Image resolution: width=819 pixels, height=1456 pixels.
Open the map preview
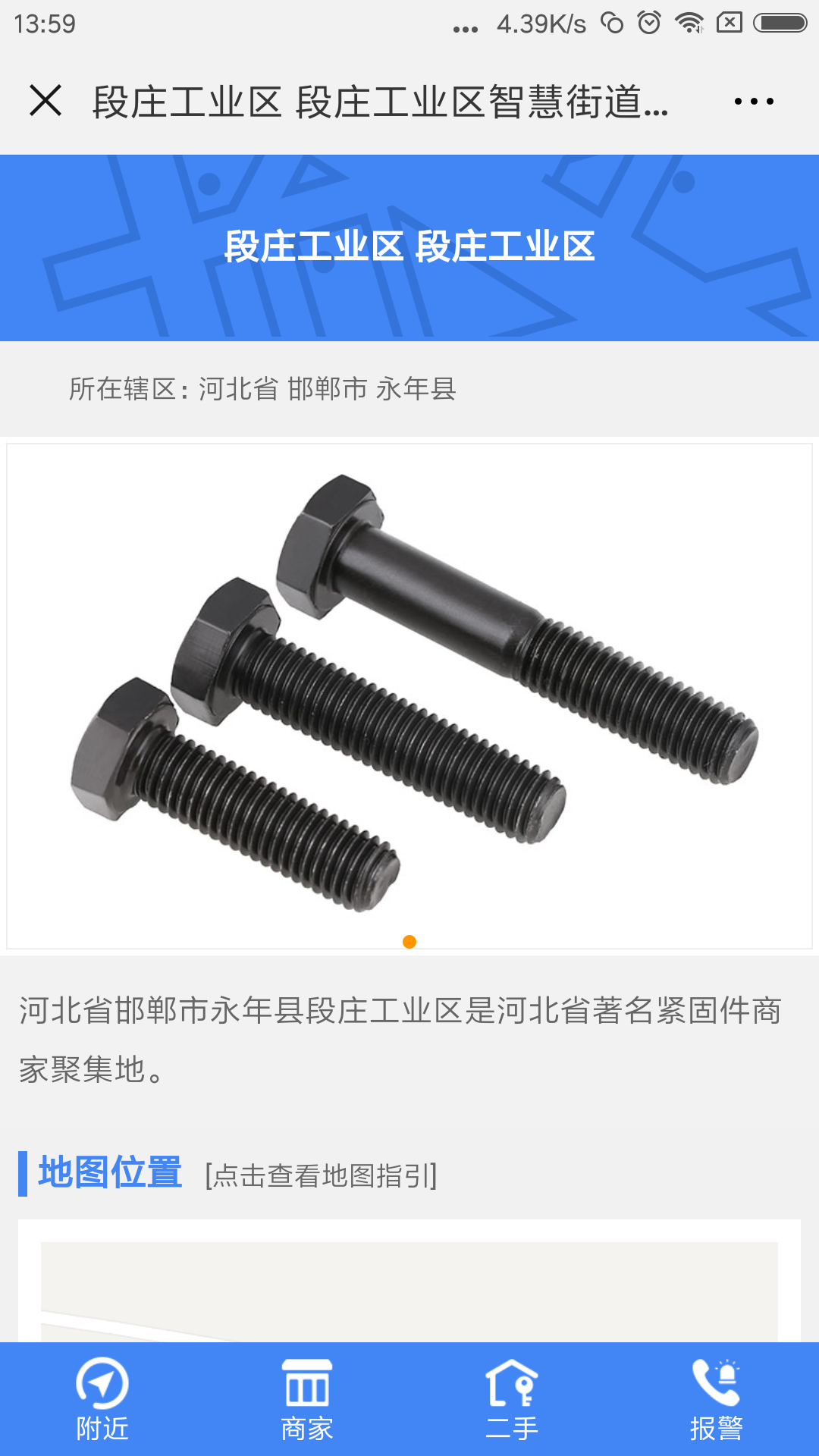click(409, 1289)
